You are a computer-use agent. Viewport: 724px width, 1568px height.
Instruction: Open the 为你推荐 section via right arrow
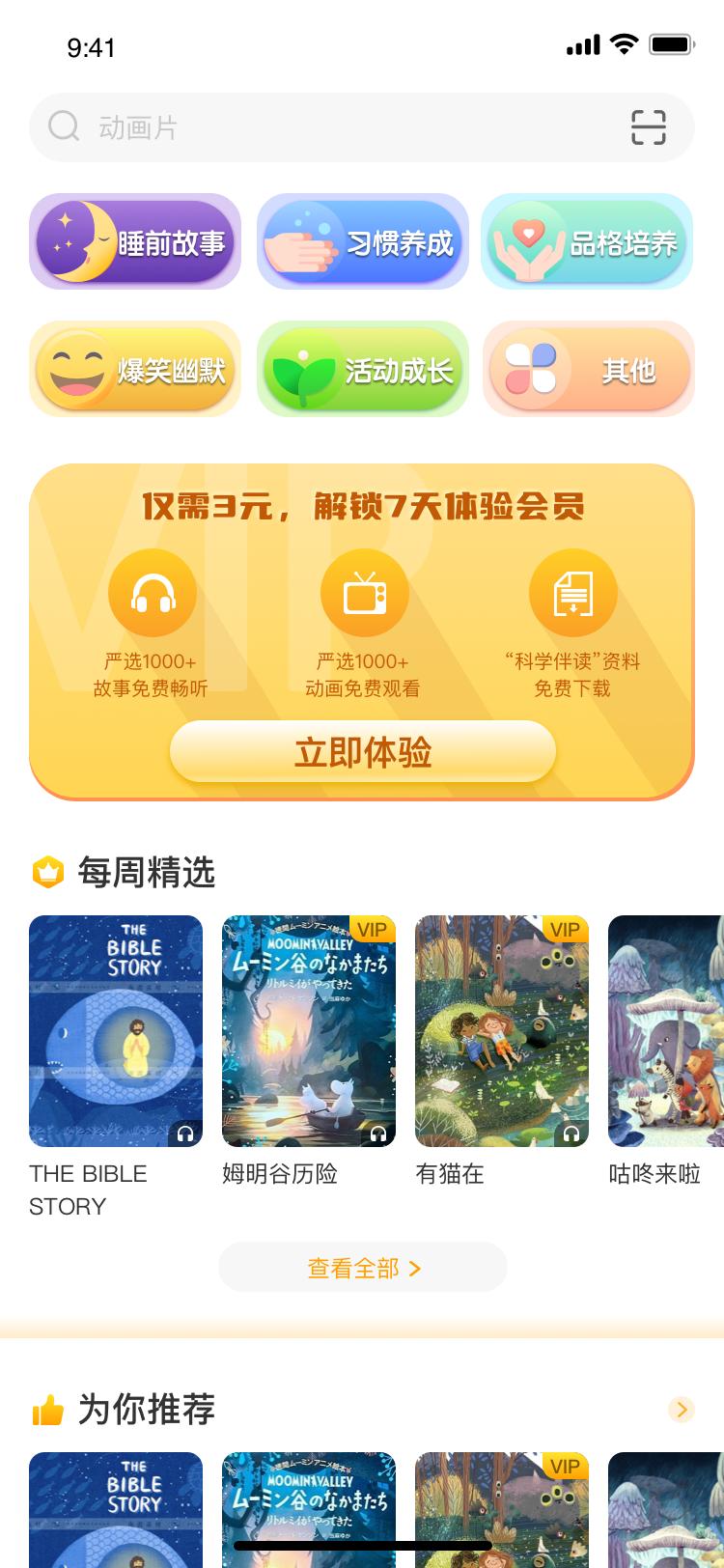pyautogui.click(x=682, y=1410)
